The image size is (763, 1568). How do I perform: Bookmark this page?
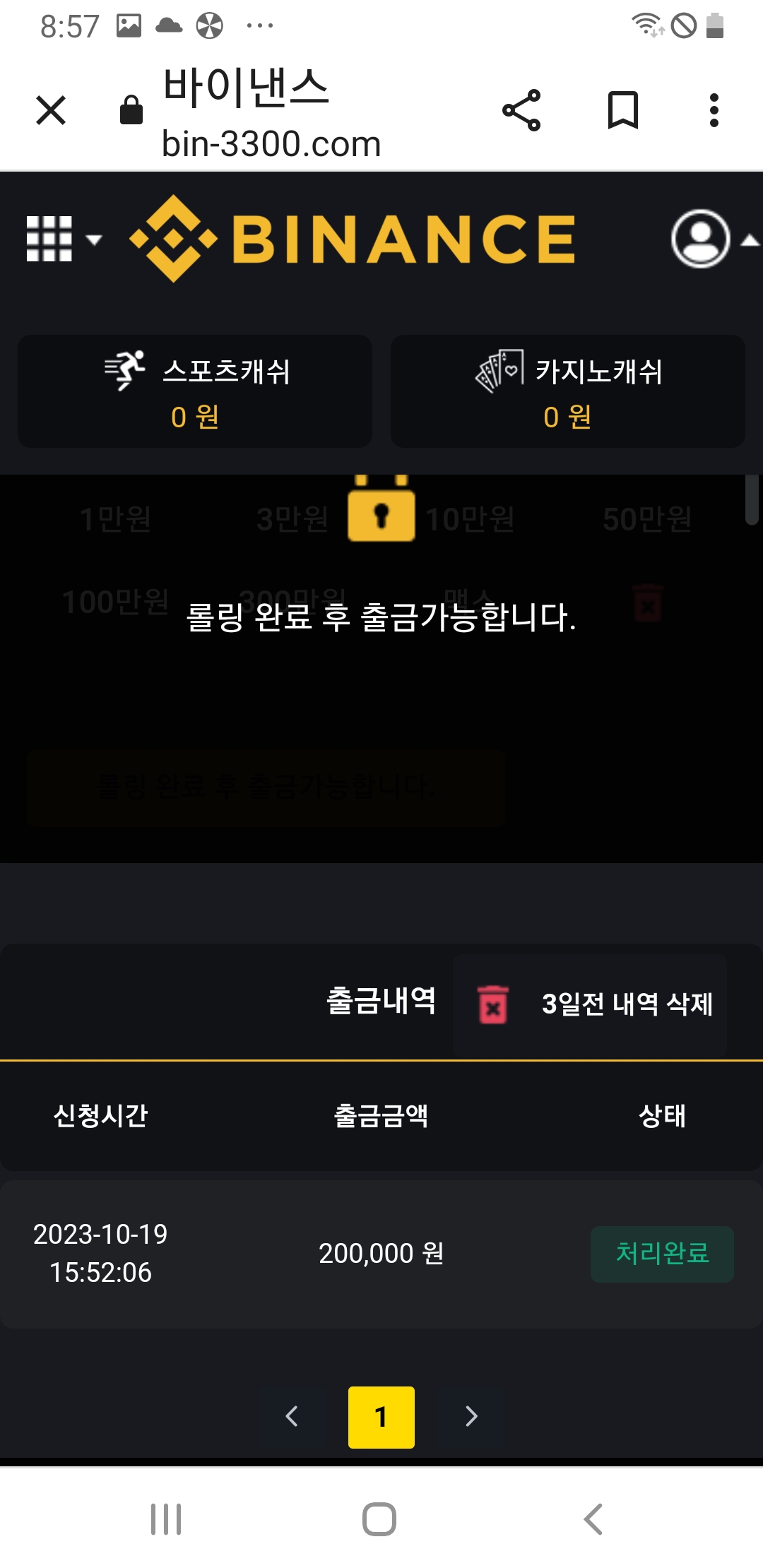[623, 110]
